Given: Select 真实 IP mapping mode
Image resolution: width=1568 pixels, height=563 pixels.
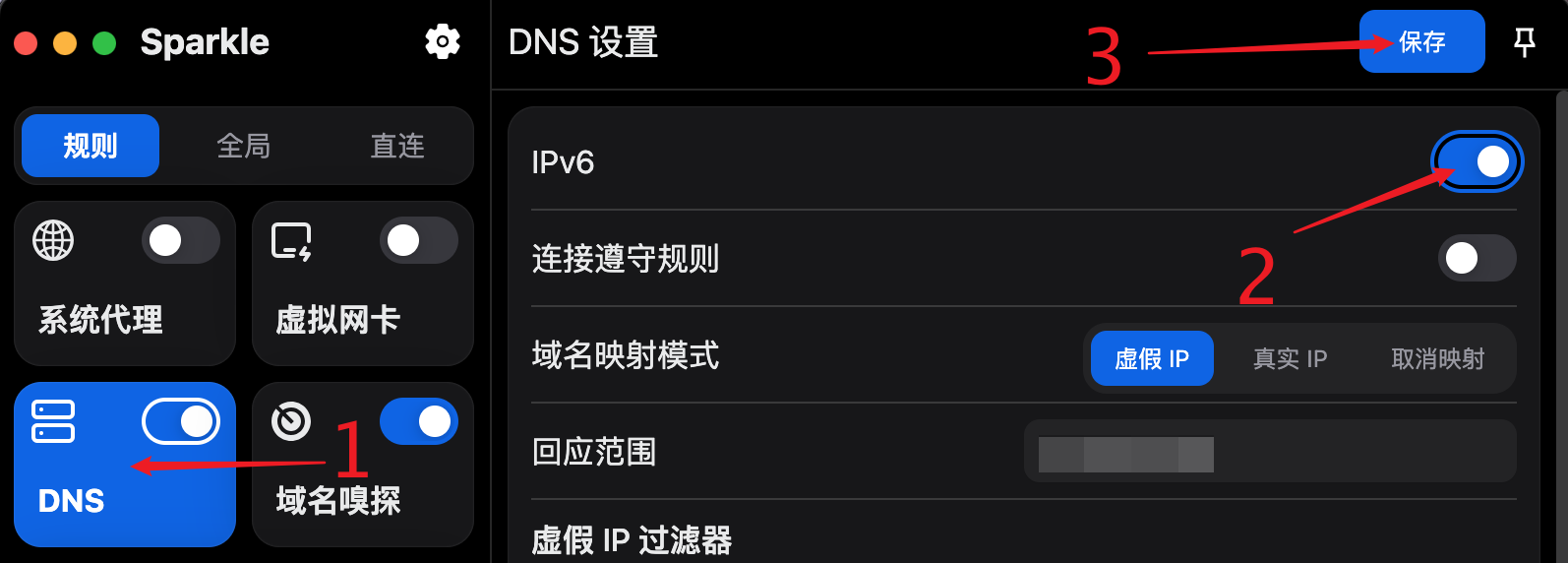Looking at the screenshot, I should tap(1290, 358).
